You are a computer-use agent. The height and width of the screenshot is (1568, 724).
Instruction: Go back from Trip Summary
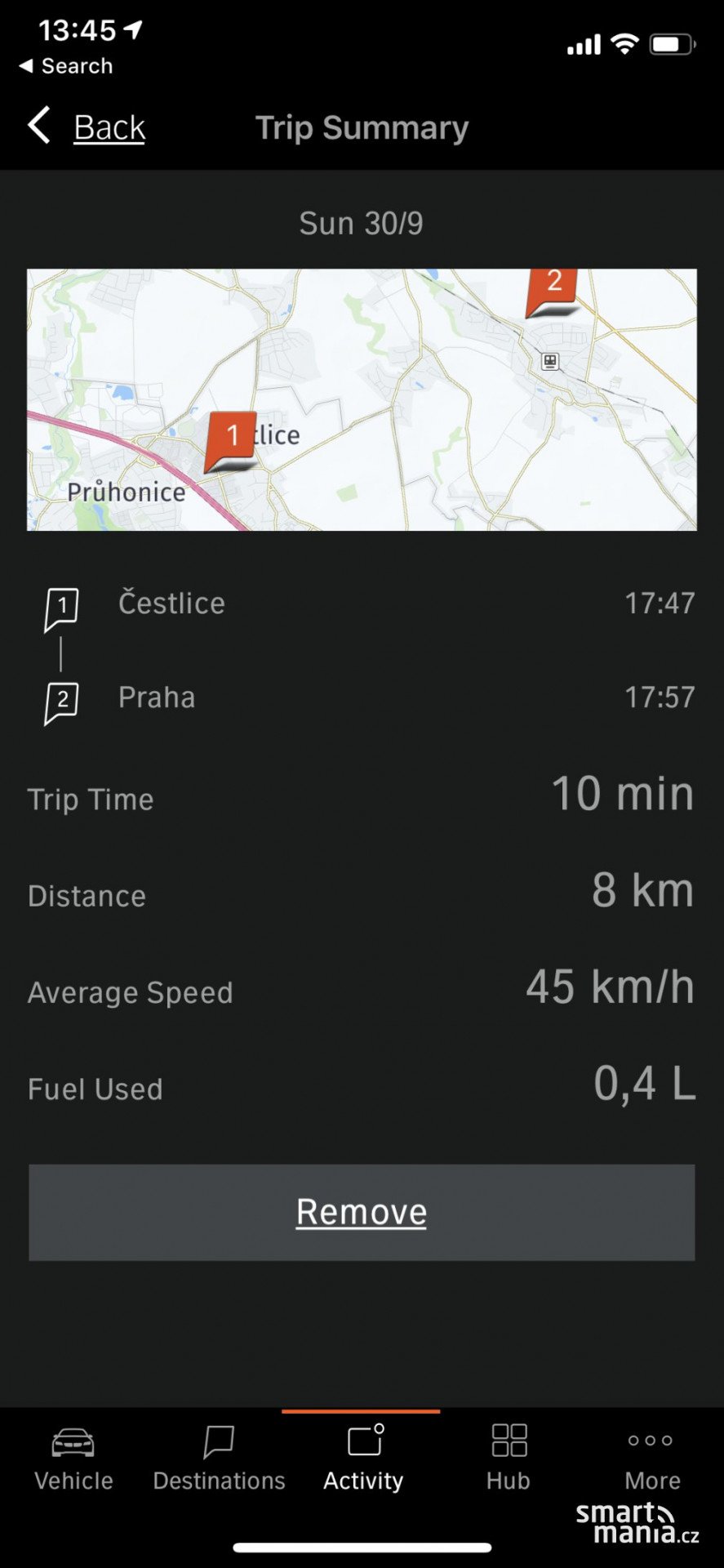click(87, 127)
